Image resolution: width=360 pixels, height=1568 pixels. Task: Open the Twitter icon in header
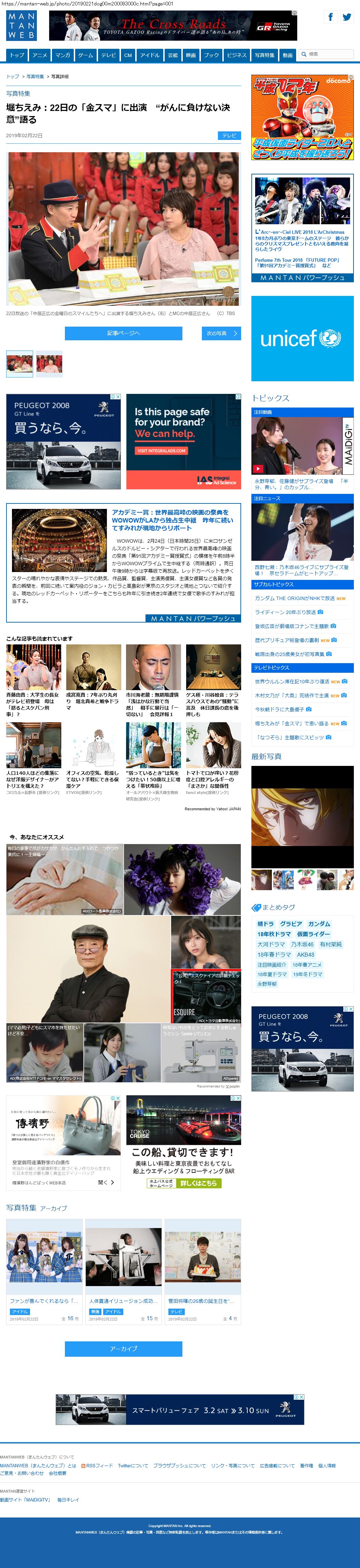point(347,17)
